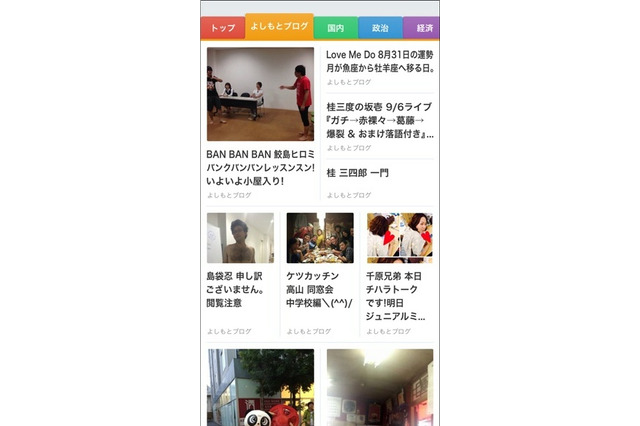The height and width of the screenshot is (426, 640).
Task: Open the article with the room interior photo
Action: click(x=379, y=387)
